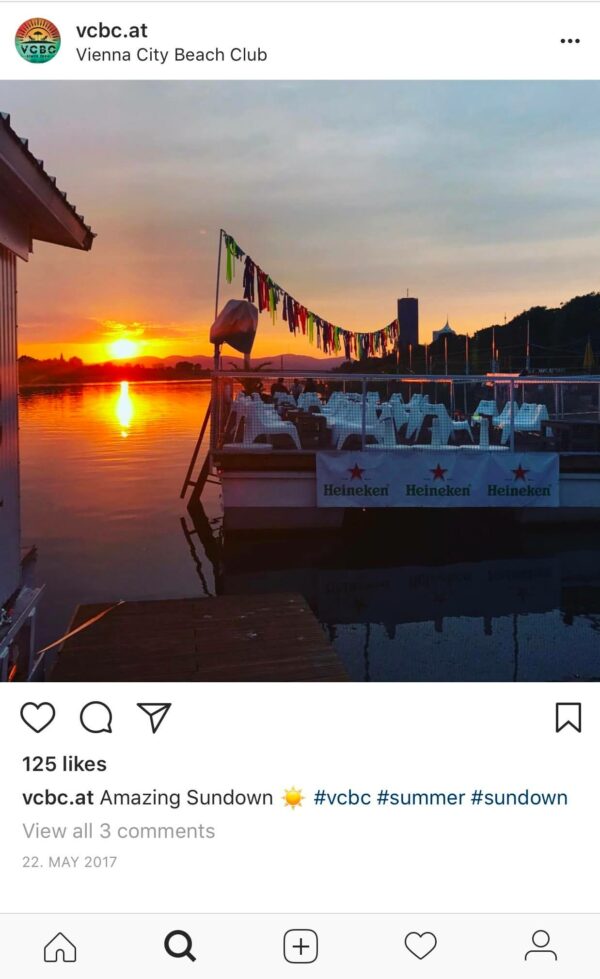The image size is (600, 979).
Task: Open the #summer hashtag
Action: point(421,798)
